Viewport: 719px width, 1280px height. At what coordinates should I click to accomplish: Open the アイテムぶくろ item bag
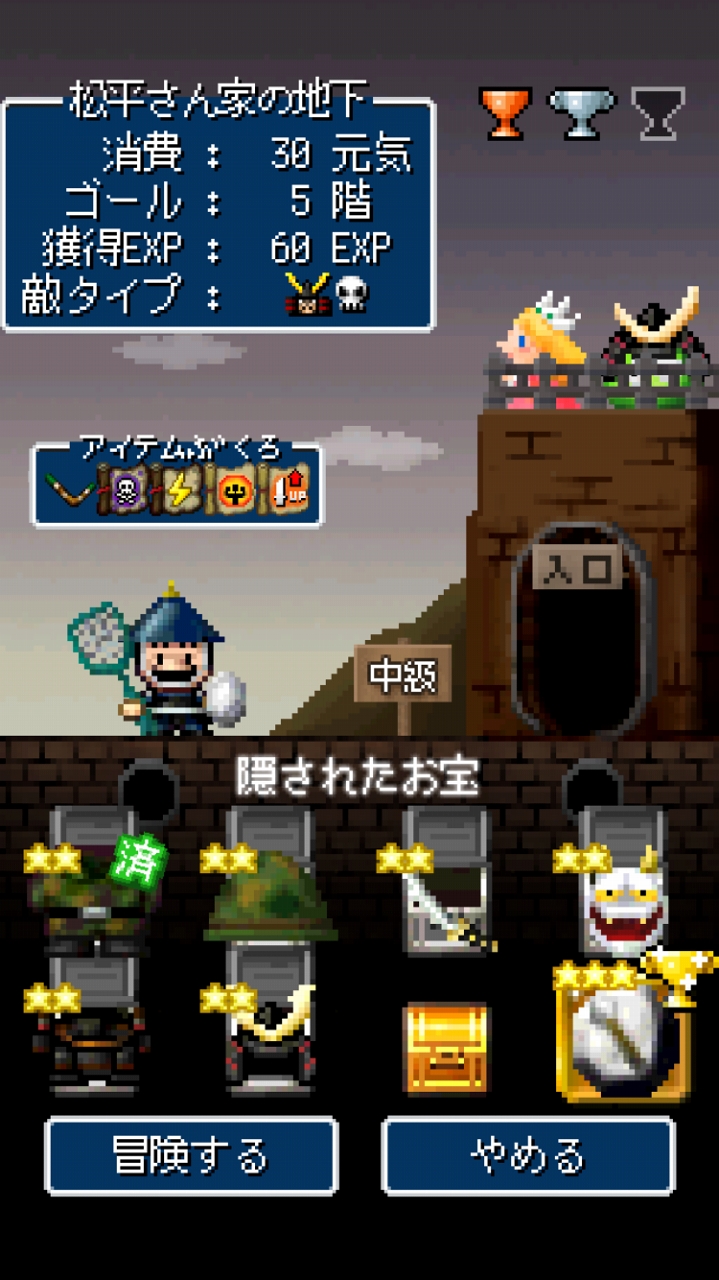click(x=178, y=486)
